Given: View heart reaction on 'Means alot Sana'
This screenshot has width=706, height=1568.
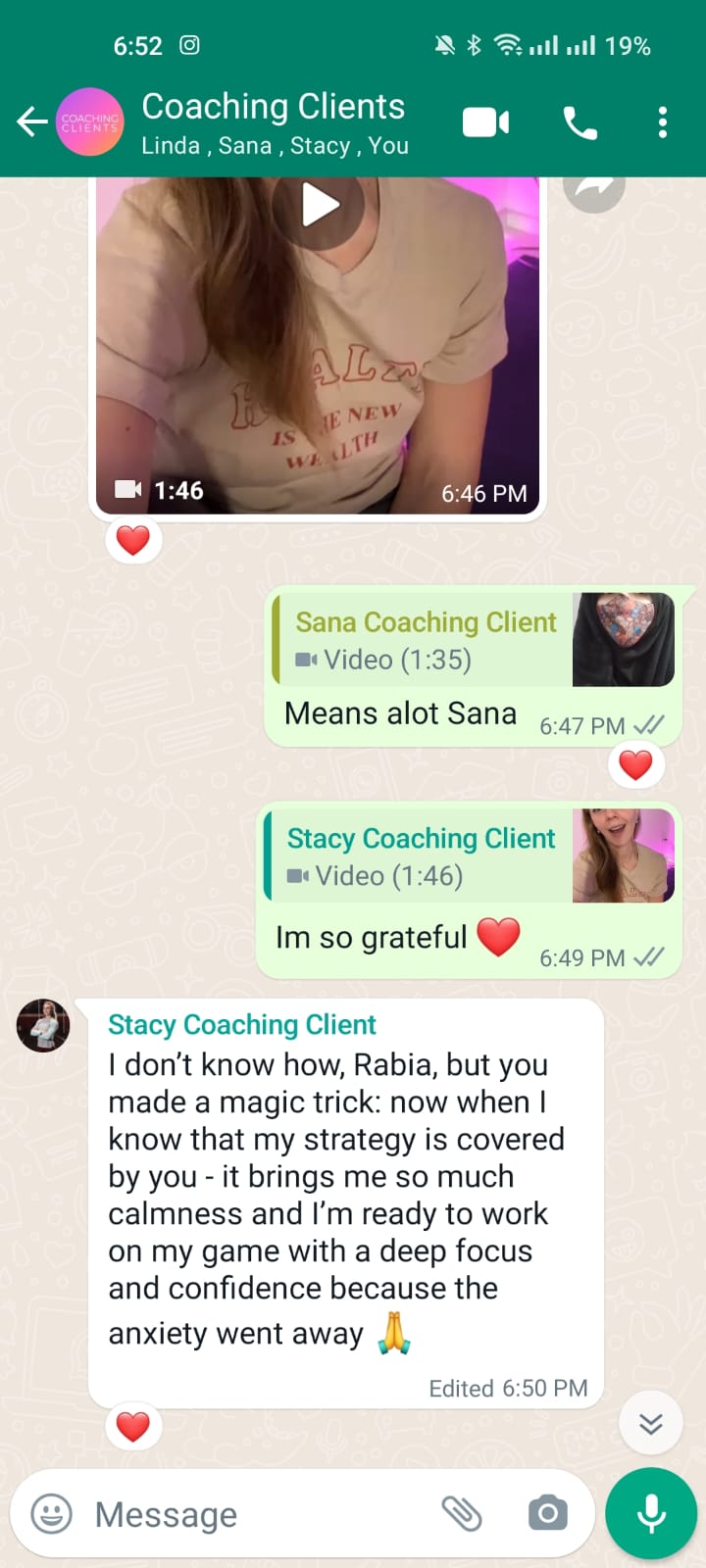Looking at the screenshot, I should coord(636,764).
